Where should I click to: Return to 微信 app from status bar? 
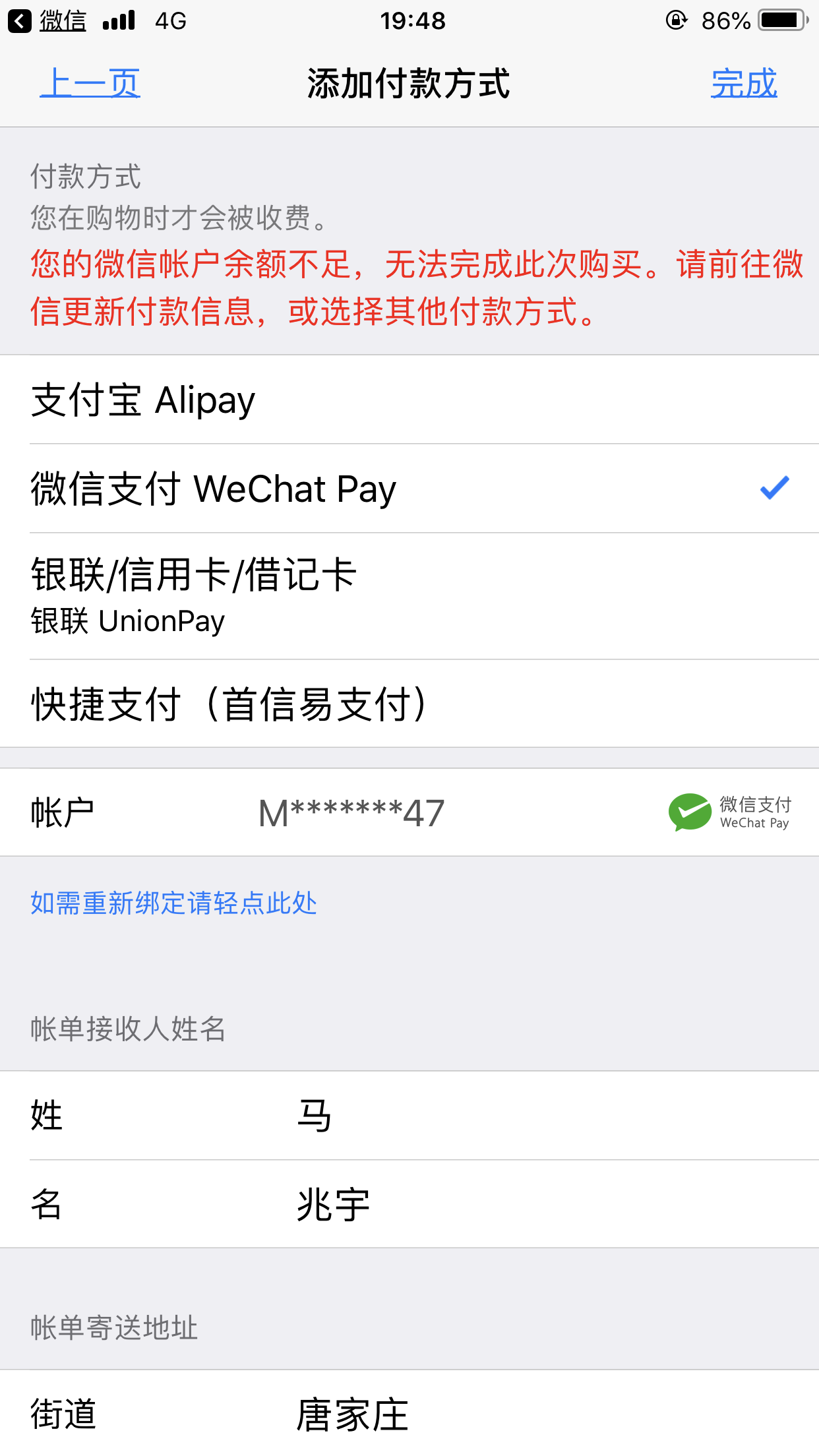coord(47,21)
